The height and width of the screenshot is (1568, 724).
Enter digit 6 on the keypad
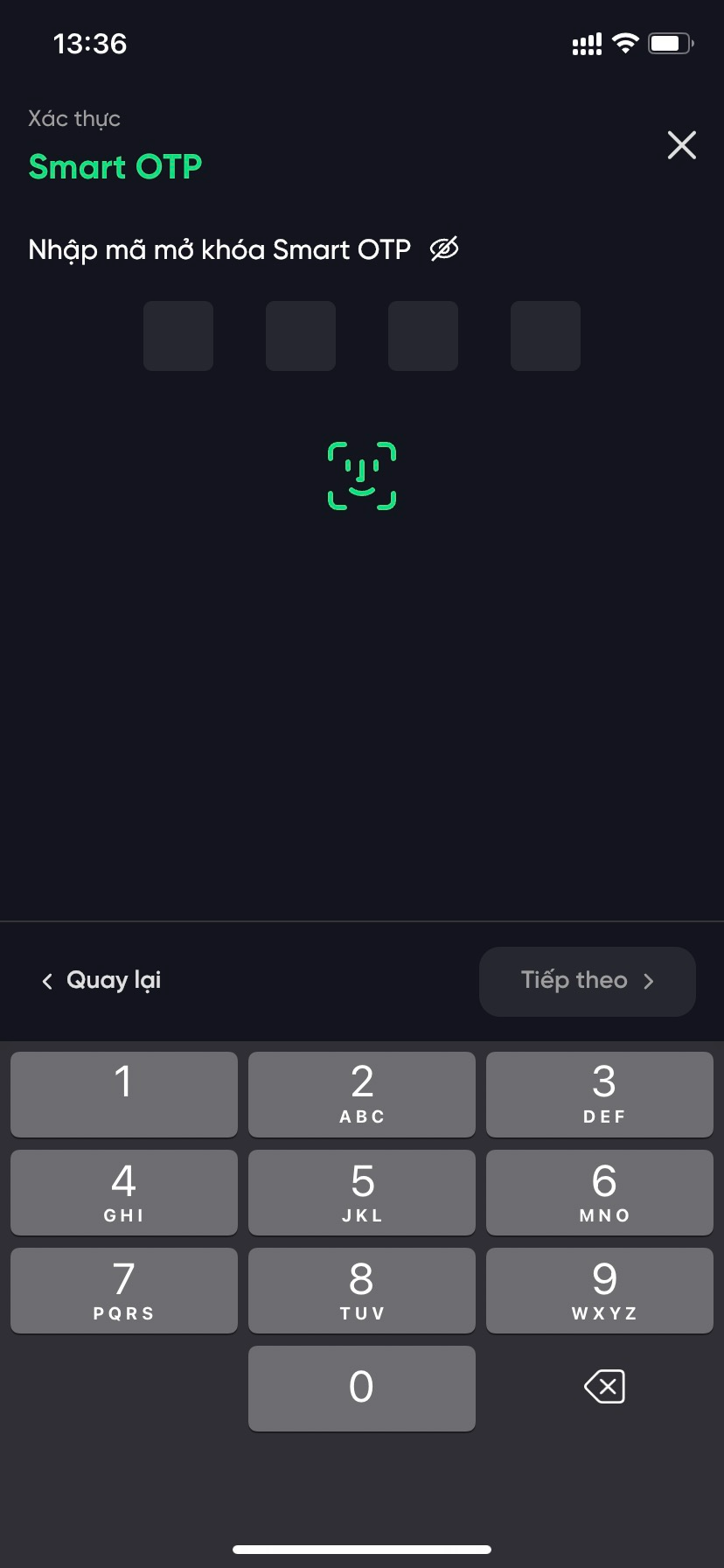point(600,1192)
